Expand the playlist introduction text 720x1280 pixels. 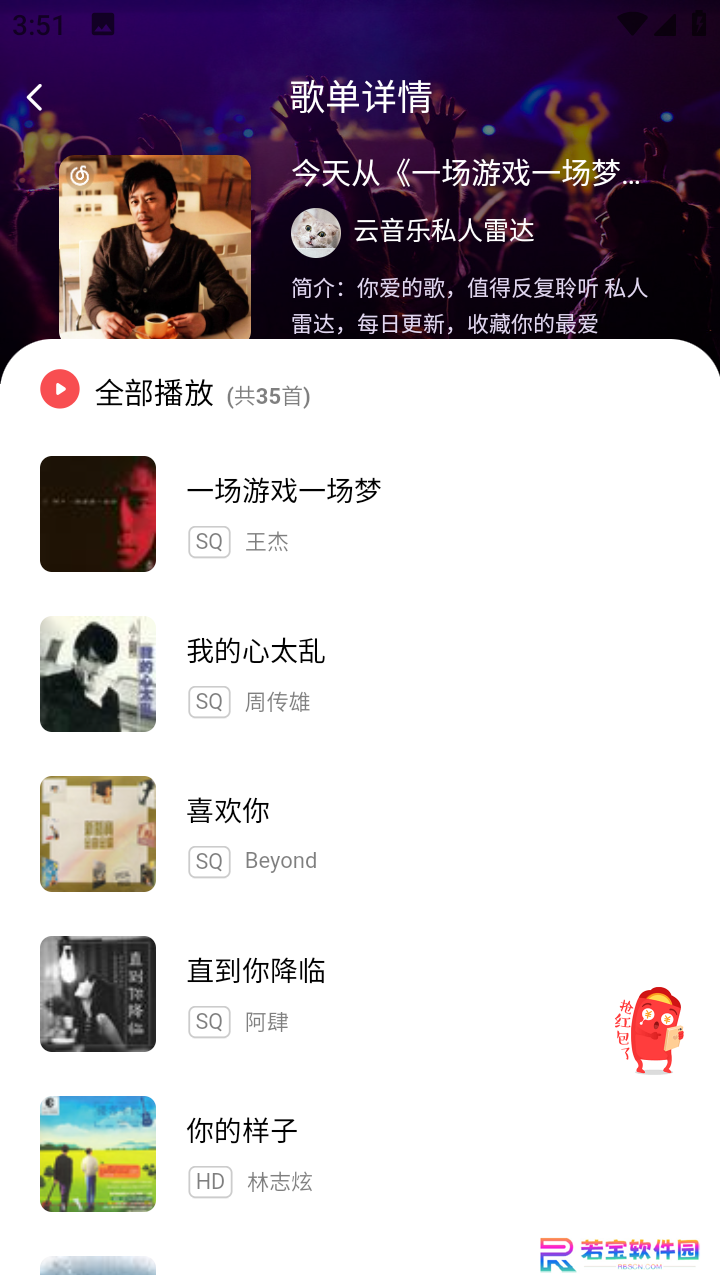click(469, 305)
